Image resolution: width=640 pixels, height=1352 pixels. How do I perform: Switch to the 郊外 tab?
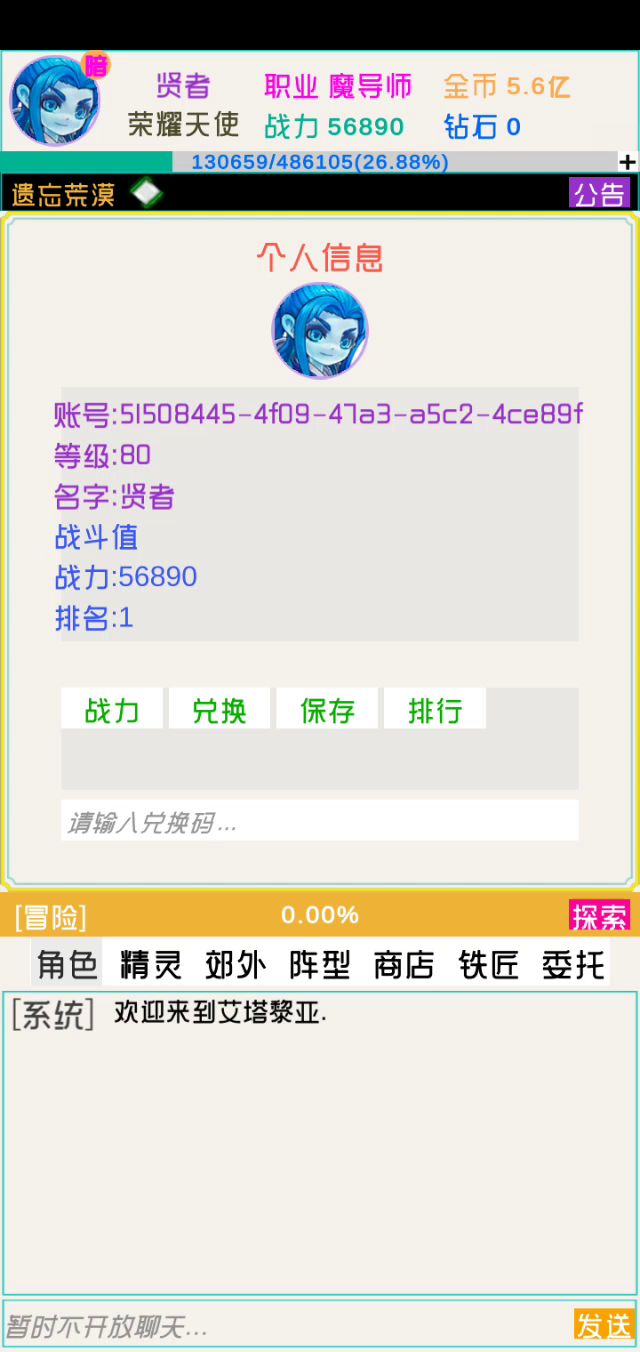point(236,964)
